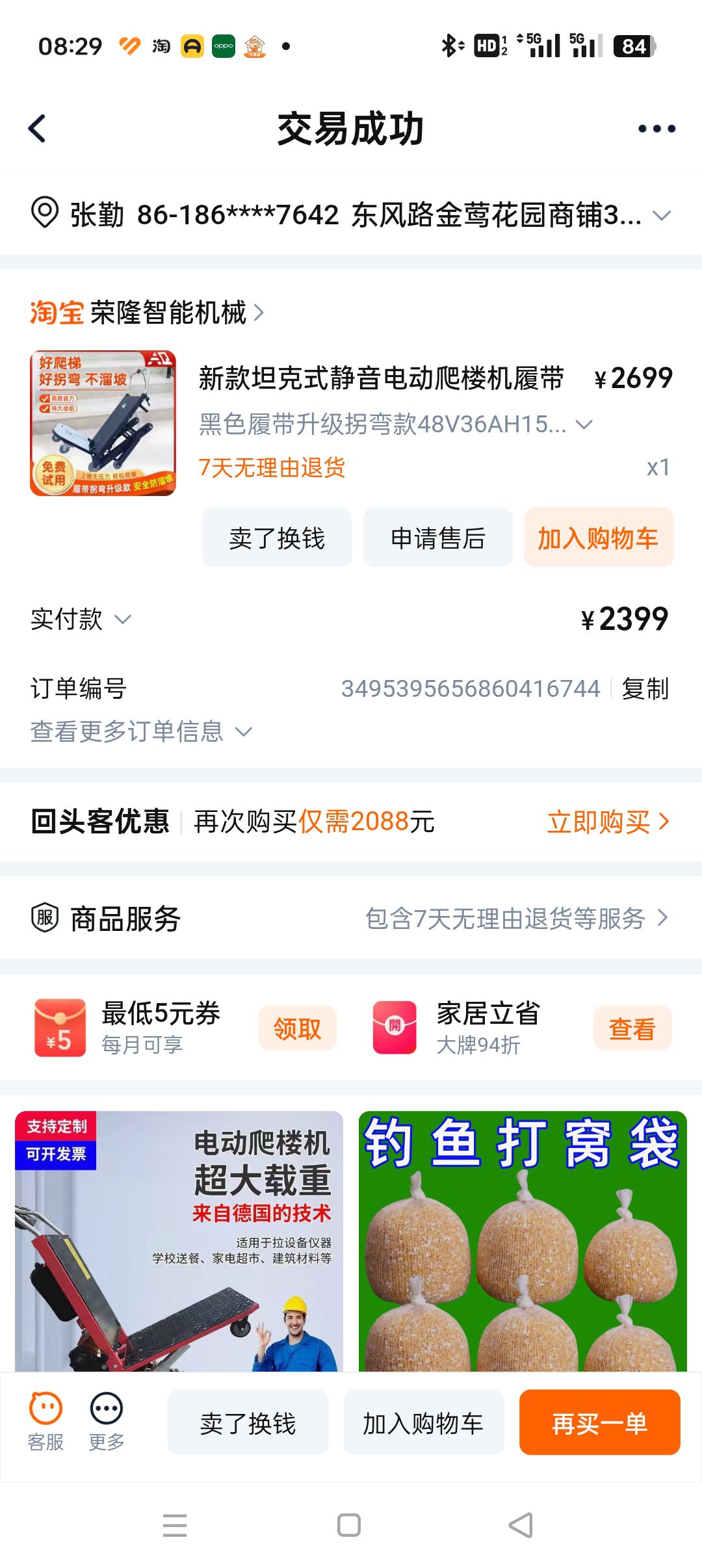702x1568 pixels.
Task: Claim the 最低5元券 coupon with 领取
Action: coord(297,1028)
